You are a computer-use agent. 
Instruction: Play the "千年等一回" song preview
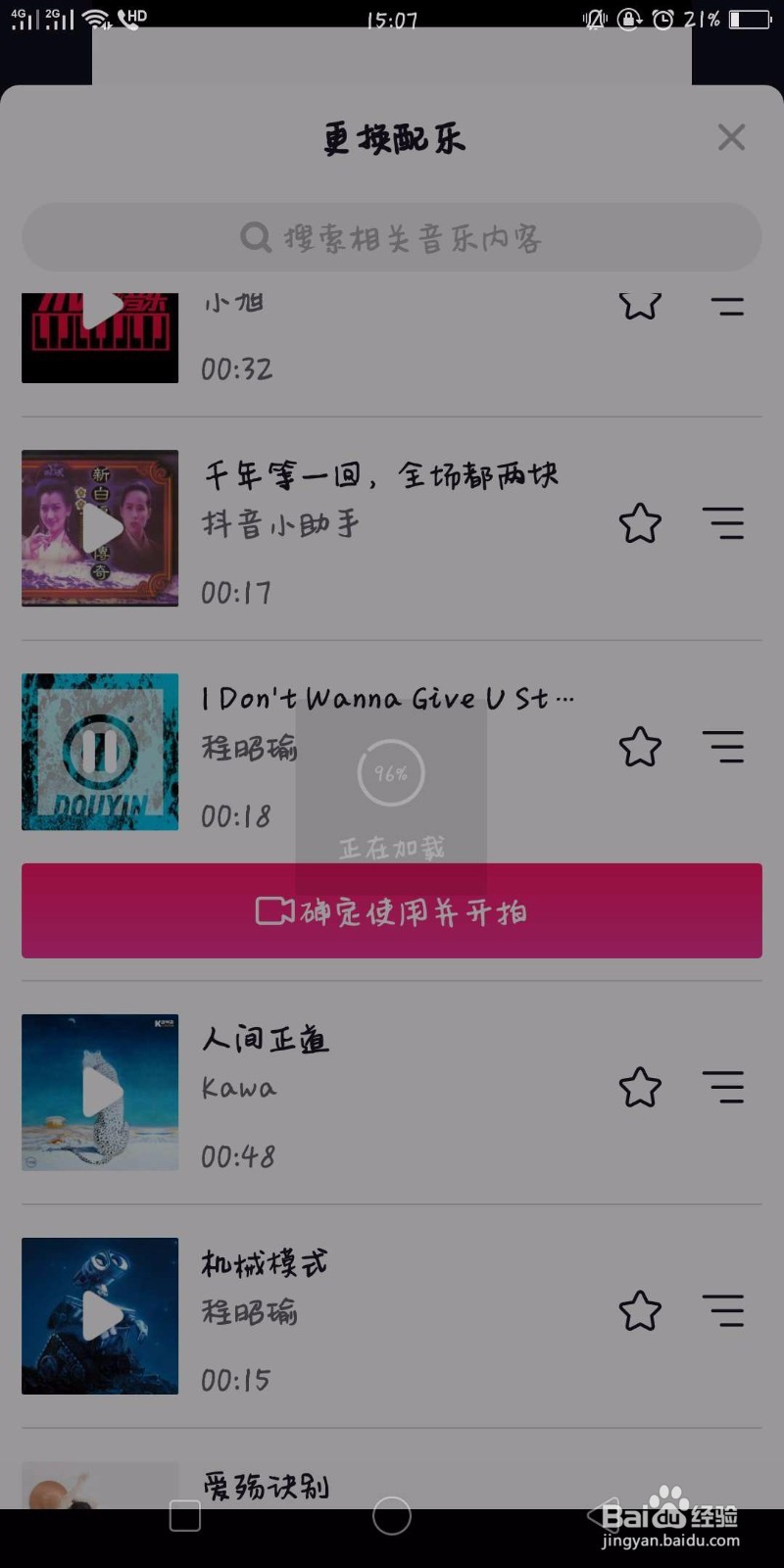coord(99,529)
